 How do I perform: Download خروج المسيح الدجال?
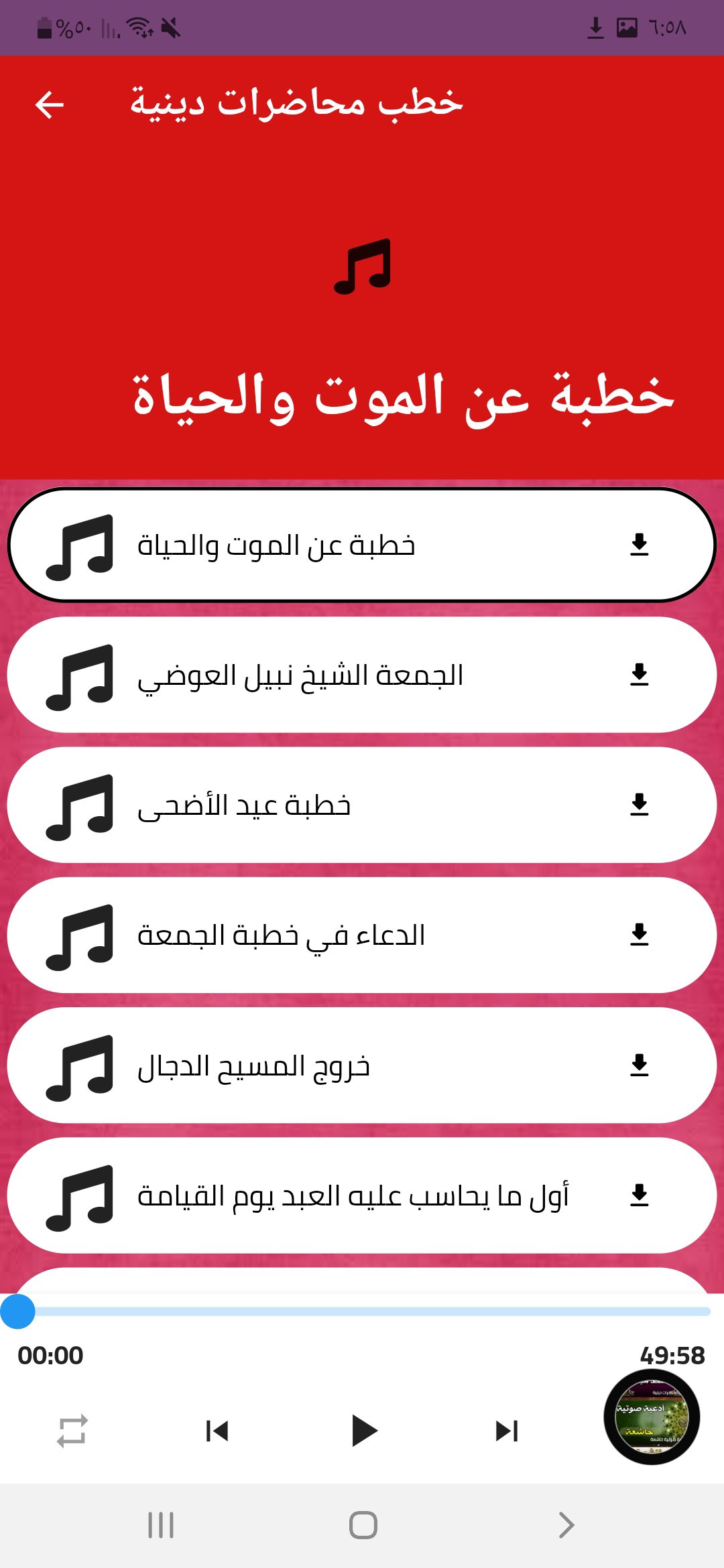(640, 1065)
